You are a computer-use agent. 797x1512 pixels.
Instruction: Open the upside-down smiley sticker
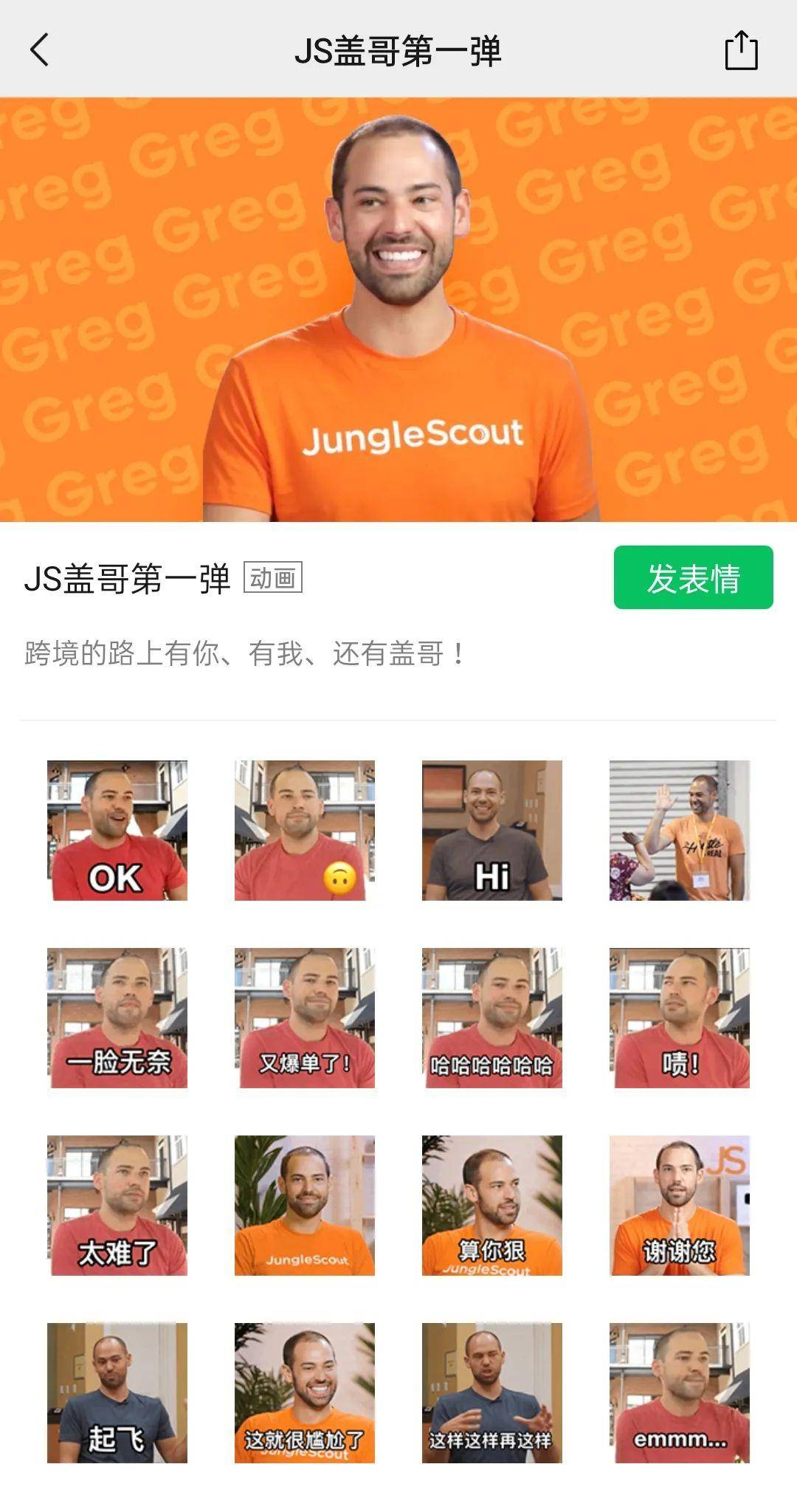[x=305, y=831]
